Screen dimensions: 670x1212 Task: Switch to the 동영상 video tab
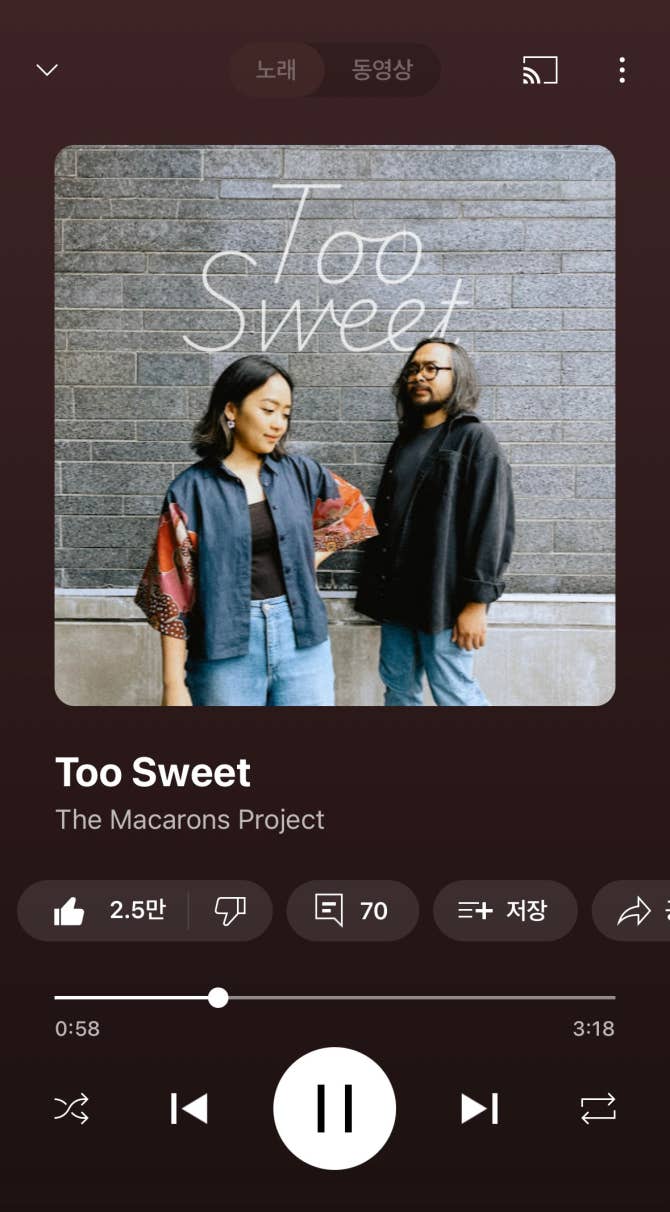click(382, 70)
